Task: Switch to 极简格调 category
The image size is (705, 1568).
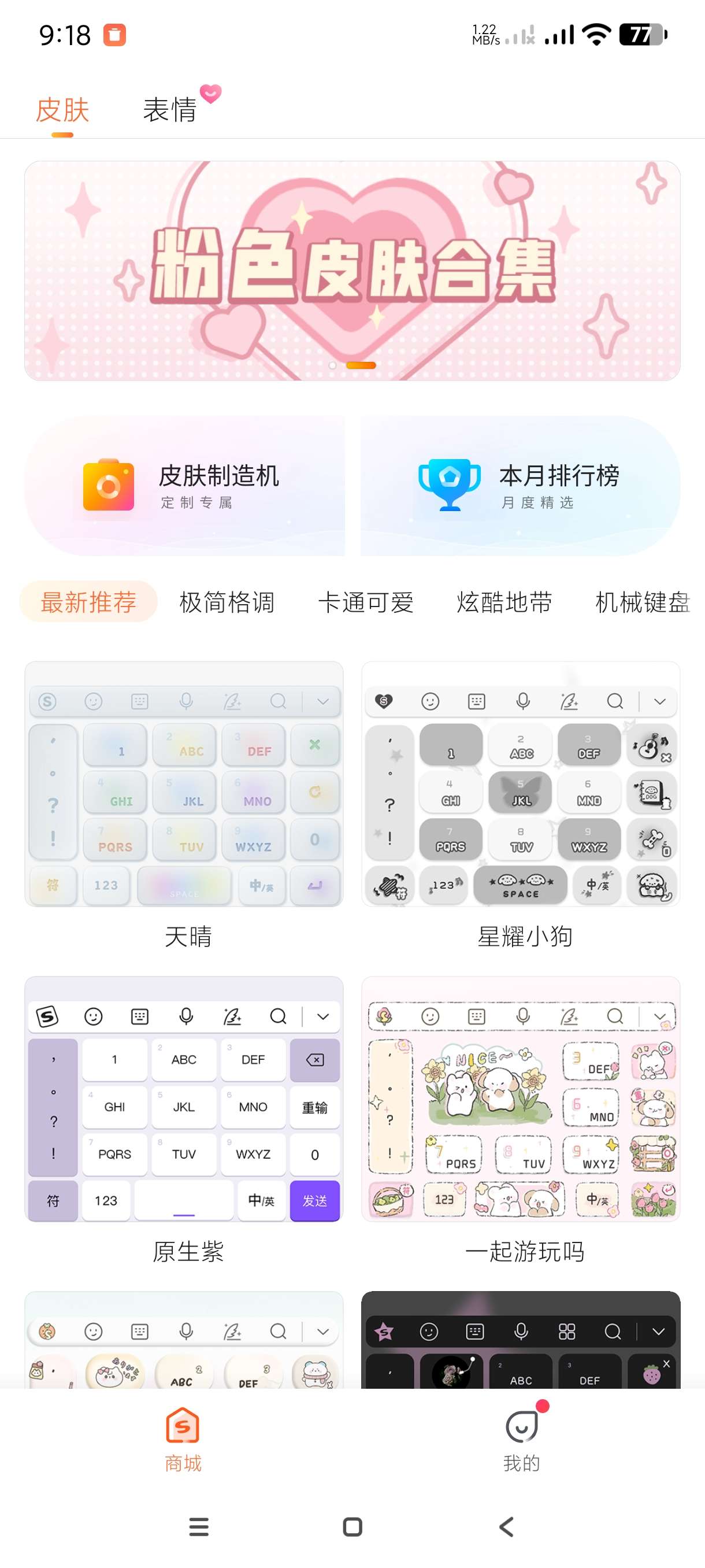Action: pyautogui.click(x=227, y=602)
